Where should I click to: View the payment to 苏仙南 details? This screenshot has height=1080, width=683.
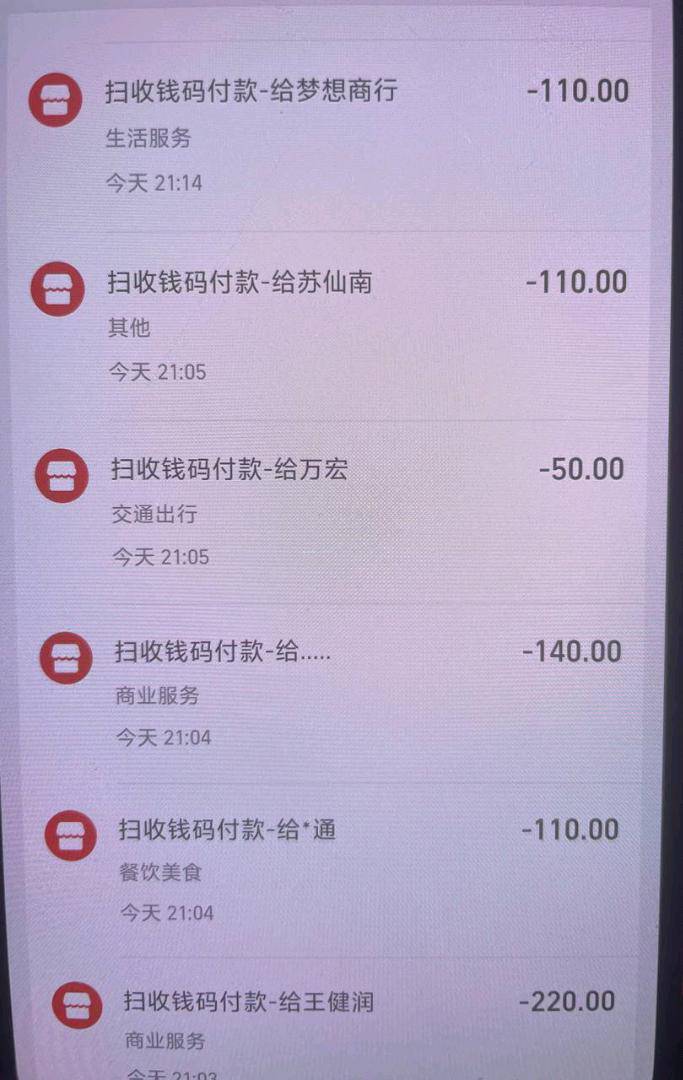pos(240,283)
